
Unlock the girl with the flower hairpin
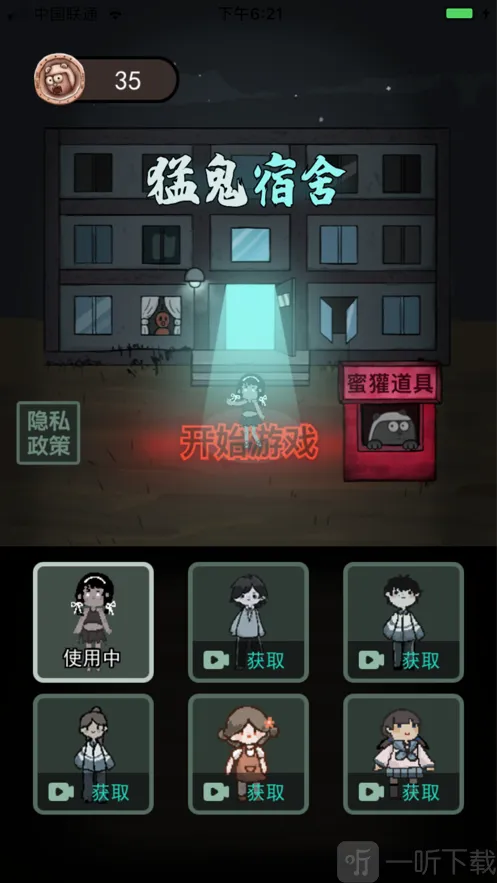click(248, 753)
